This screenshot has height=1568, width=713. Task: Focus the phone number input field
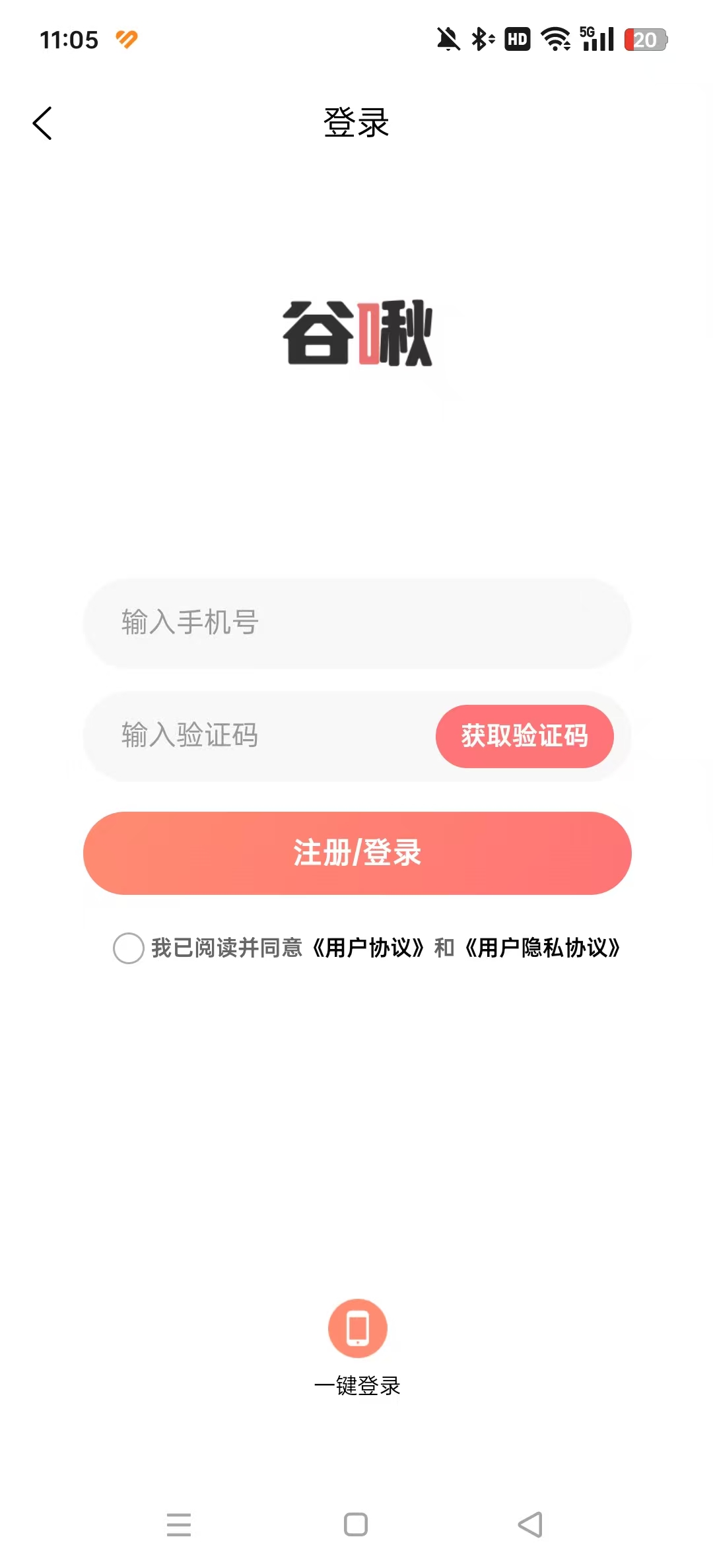click(356, 622)
